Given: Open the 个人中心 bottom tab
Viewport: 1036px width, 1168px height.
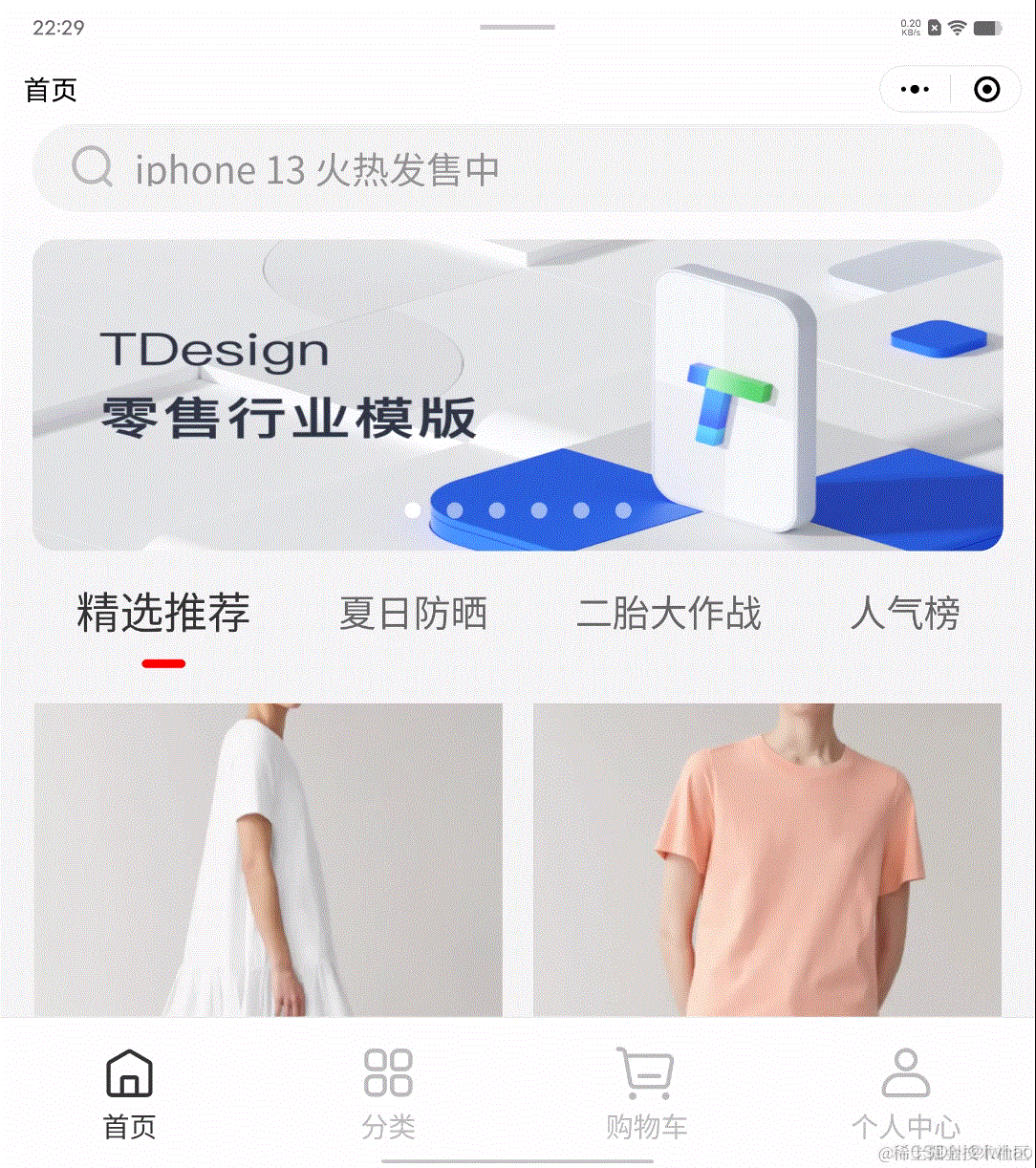Looking at the screenshot, I should tap(906, 1093).
